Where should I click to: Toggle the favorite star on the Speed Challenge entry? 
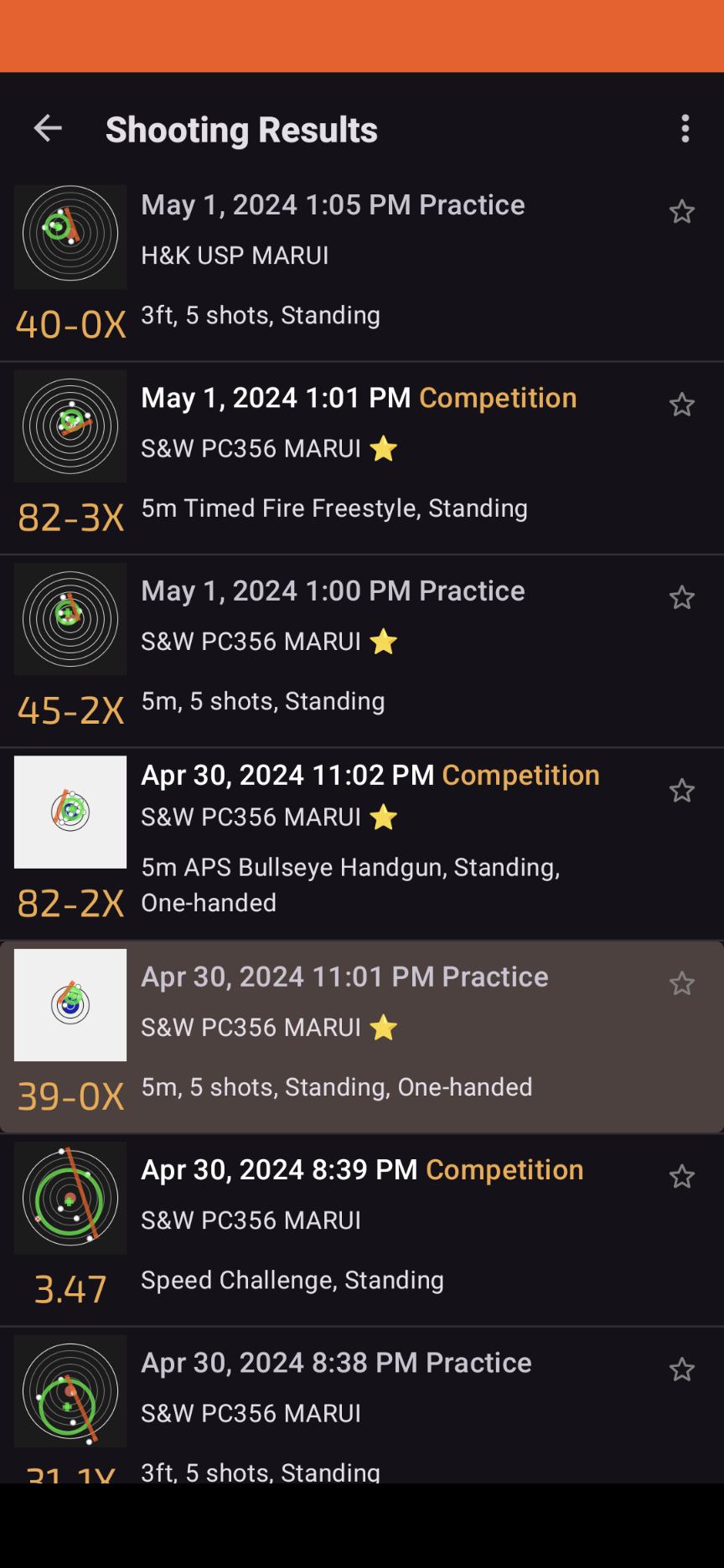pos(681,1176)
